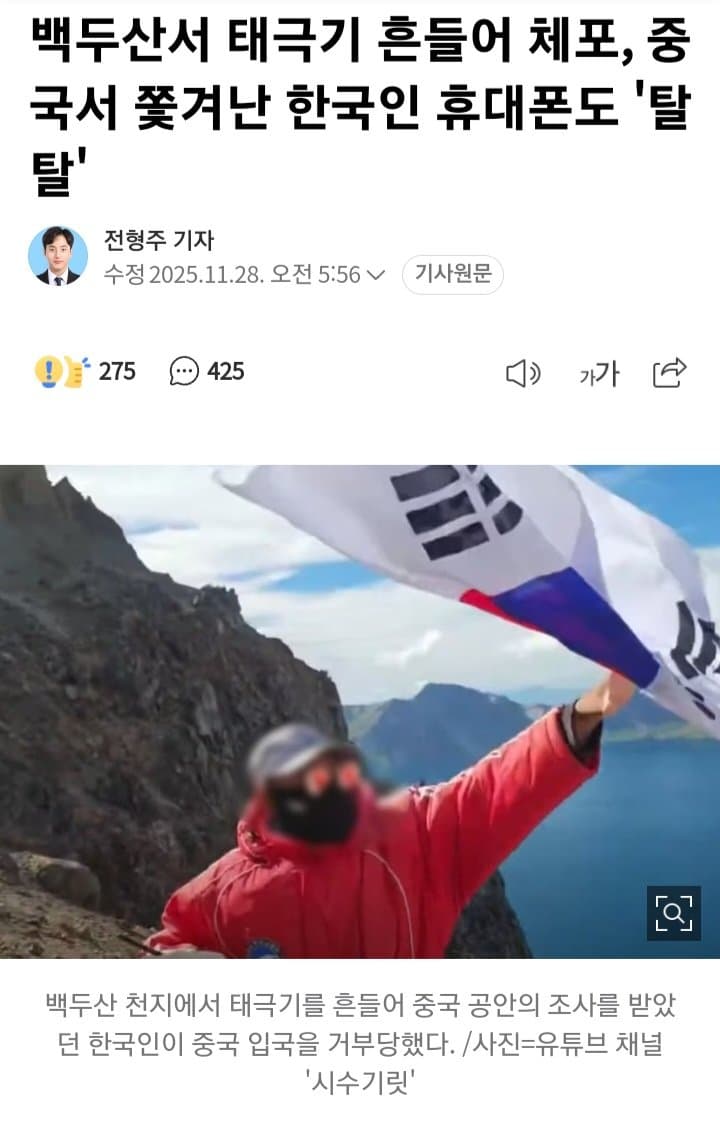
Task: Open the comments with 425 replies
Action: pyautogui.click(x=207, y=372)
